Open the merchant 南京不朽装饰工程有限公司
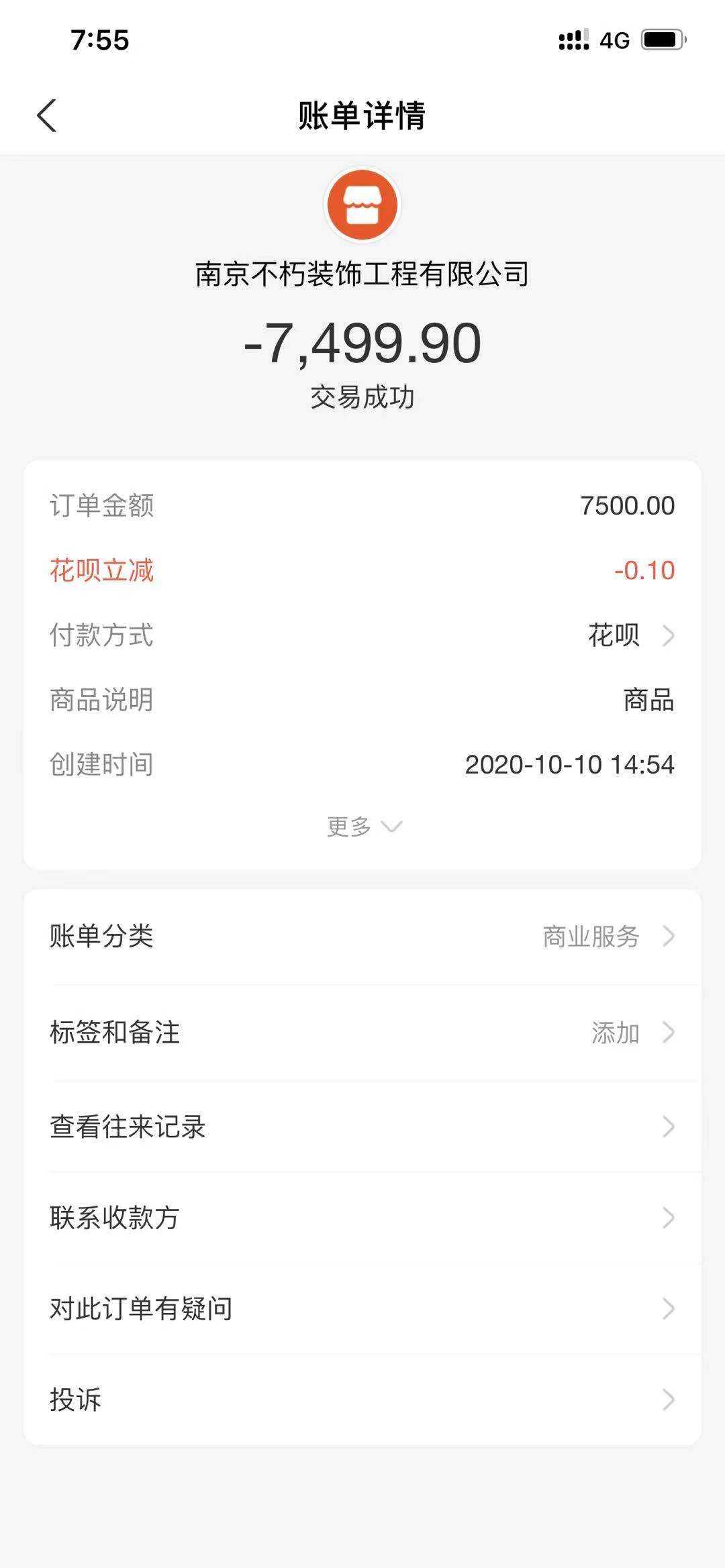Viewport: 725px width, 1568px height. [x=362, y=273]
